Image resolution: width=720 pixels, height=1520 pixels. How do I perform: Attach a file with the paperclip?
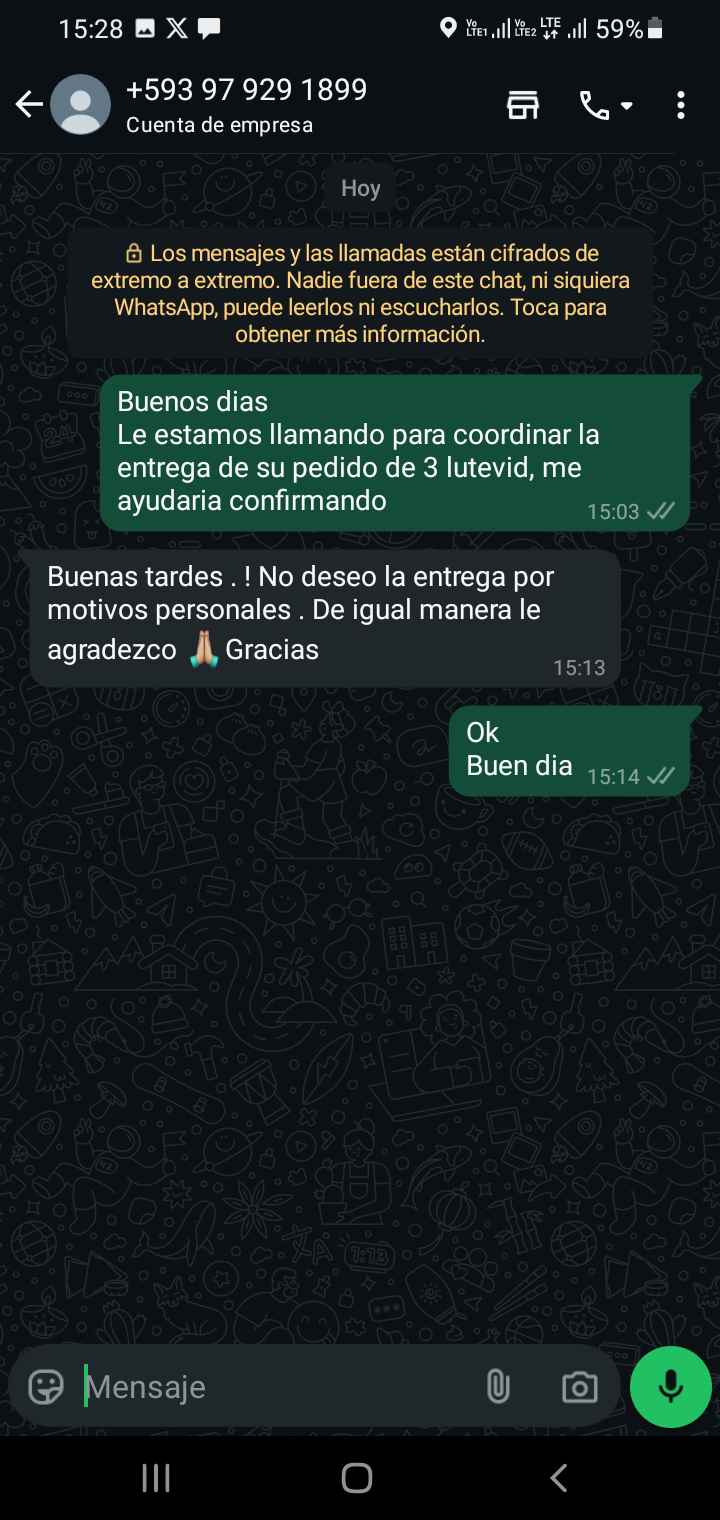point(498,1386)
